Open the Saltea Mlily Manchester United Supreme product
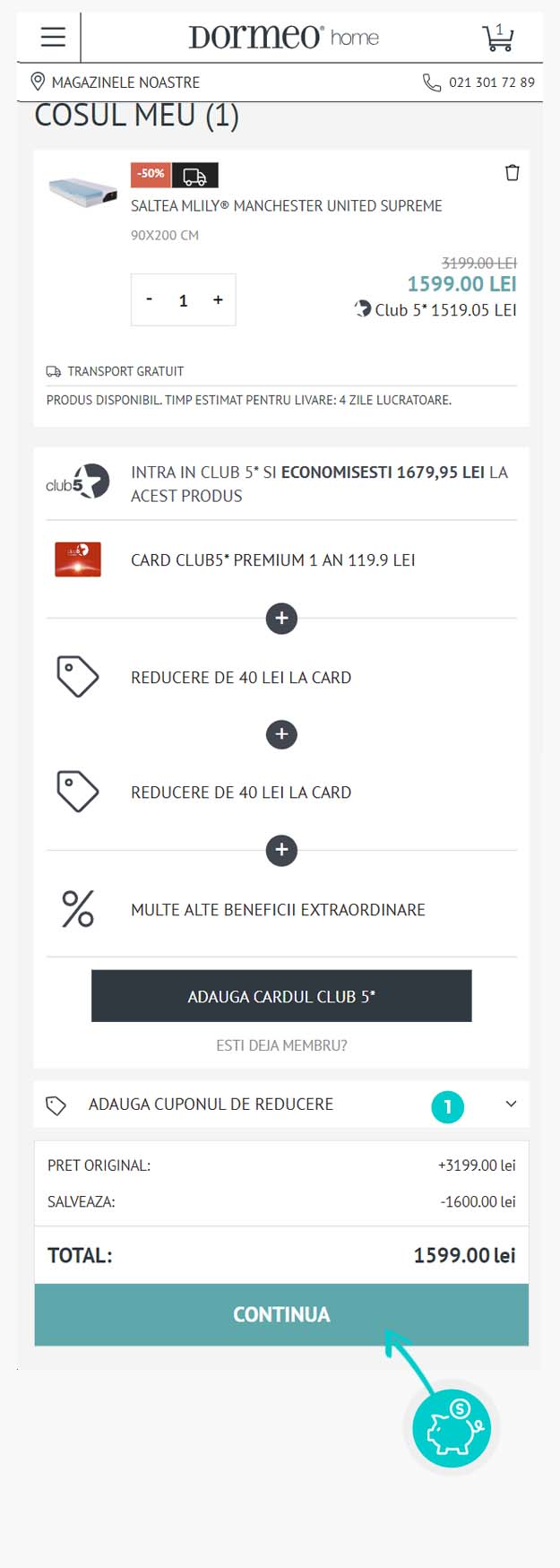The width and height of the screenshot is (560, 1568). pyautogui.click(x=286, y=206)
